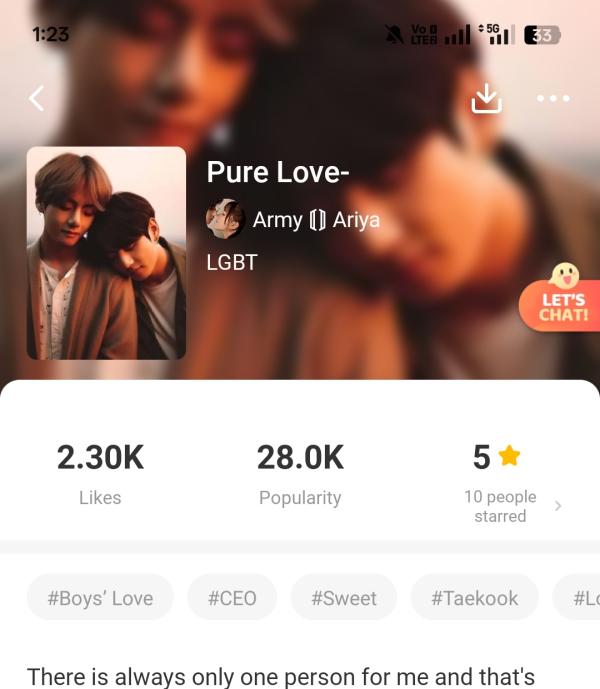The image size is (600, 689).
Task: Download this story for offline reading
Action: [486, 98]
